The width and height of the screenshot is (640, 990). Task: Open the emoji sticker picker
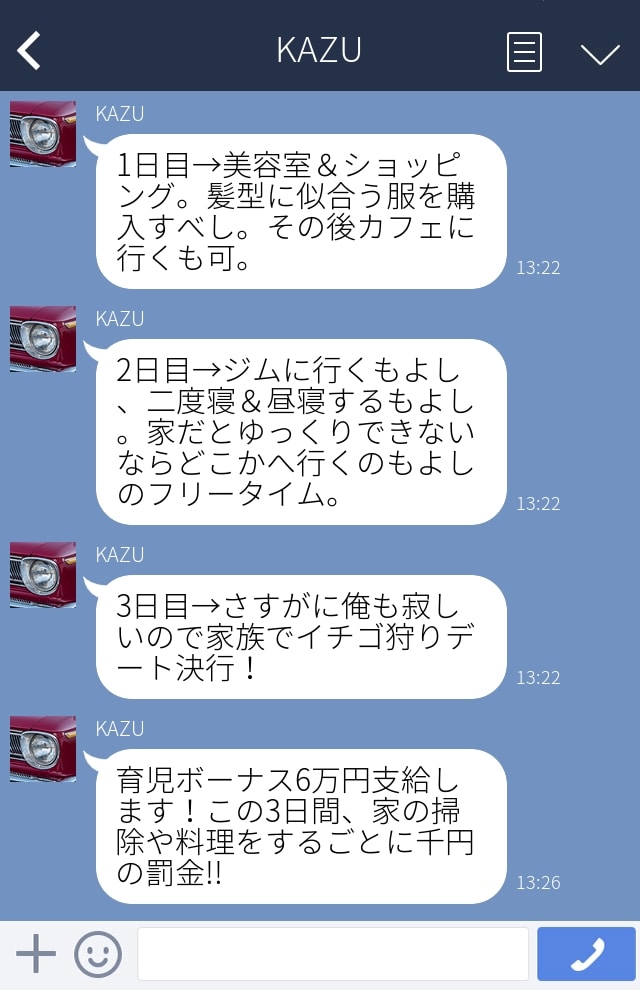click(98, 954)
